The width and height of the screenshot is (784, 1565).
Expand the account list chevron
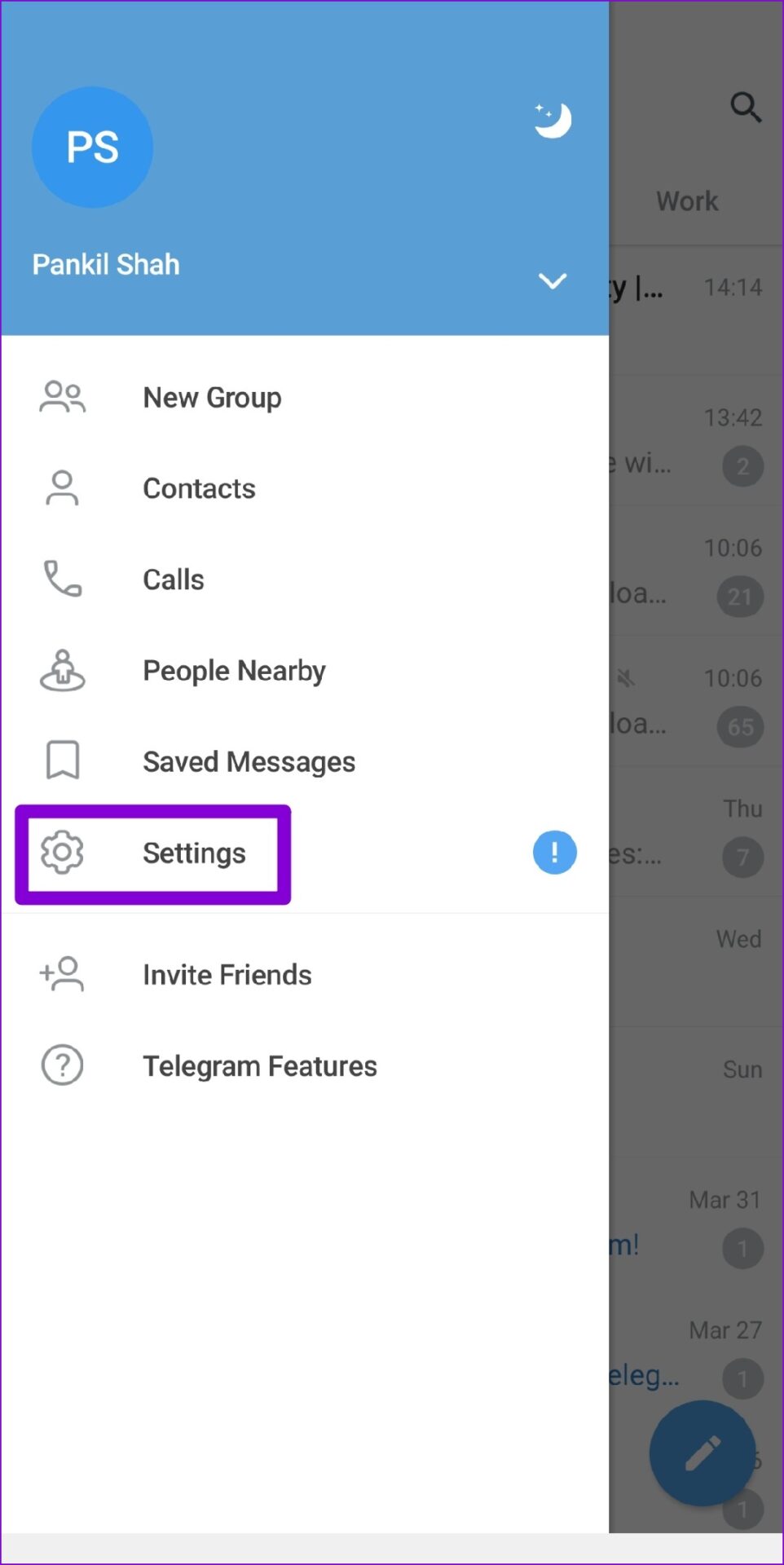(553, 281)
